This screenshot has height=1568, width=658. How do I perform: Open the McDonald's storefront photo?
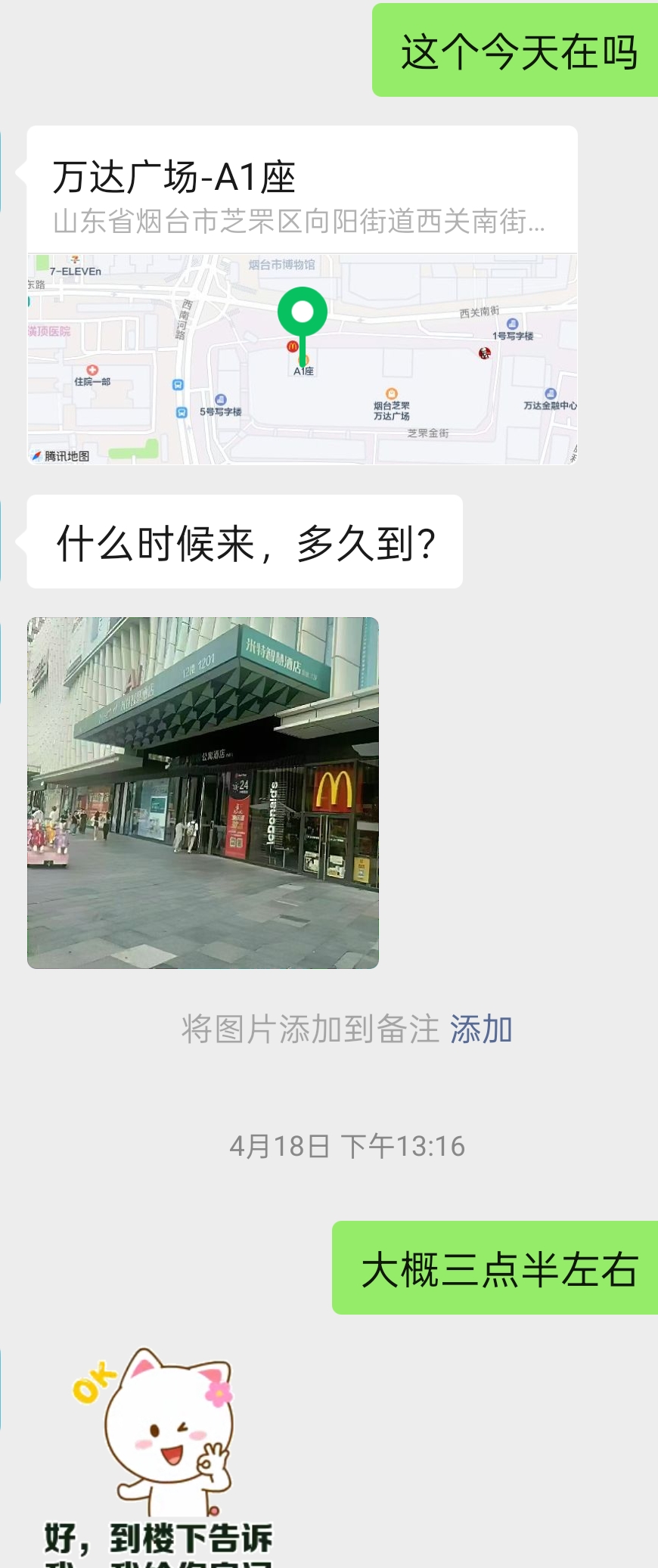pos(203,793)
